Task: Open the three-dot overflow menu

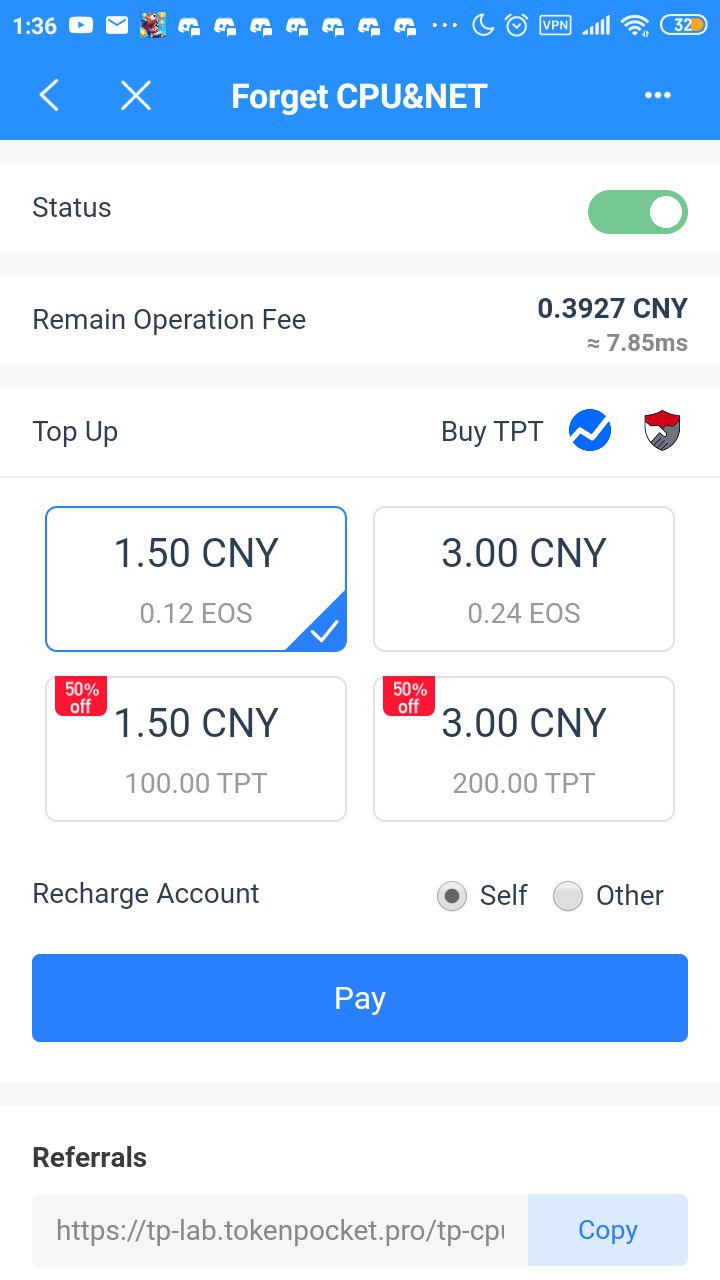Action: (657, 96)
